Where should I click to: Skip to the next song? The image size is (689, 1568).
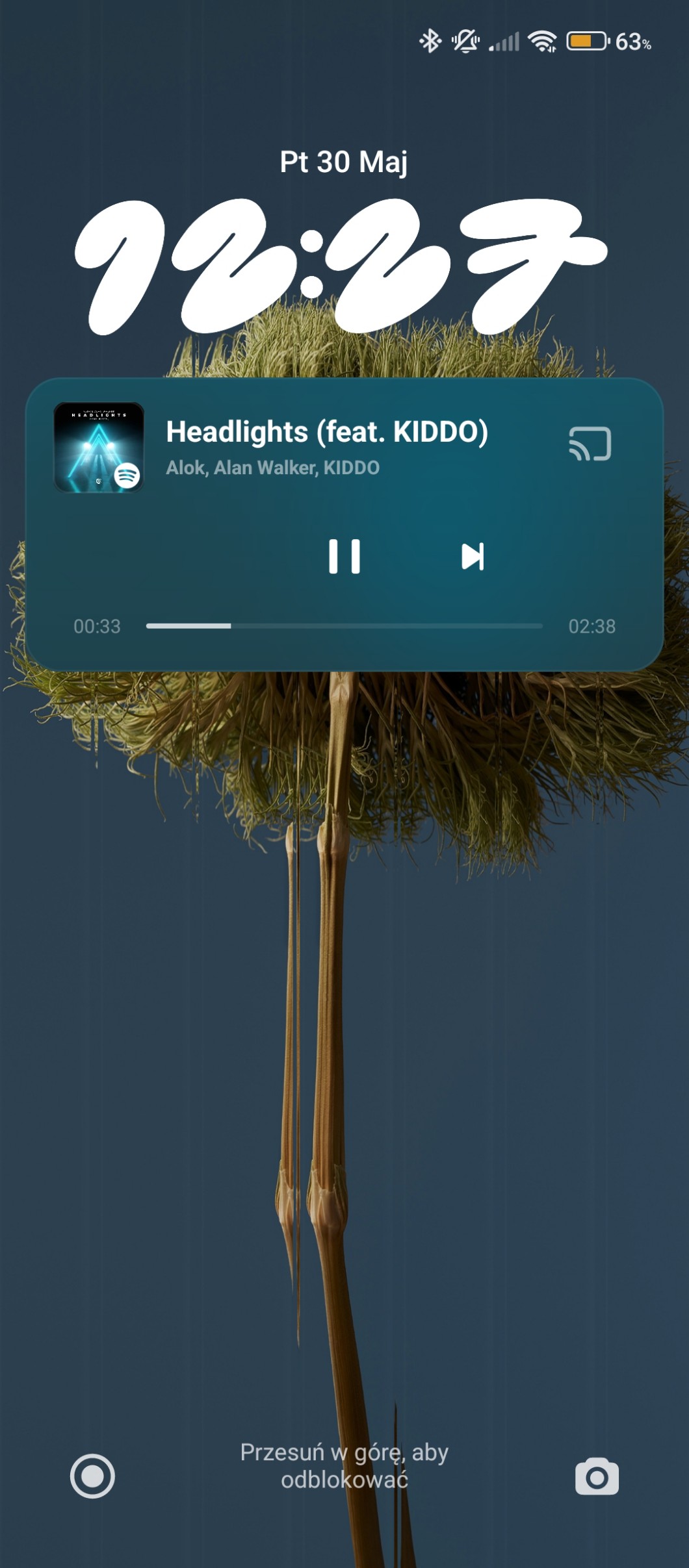pos(473,557)
